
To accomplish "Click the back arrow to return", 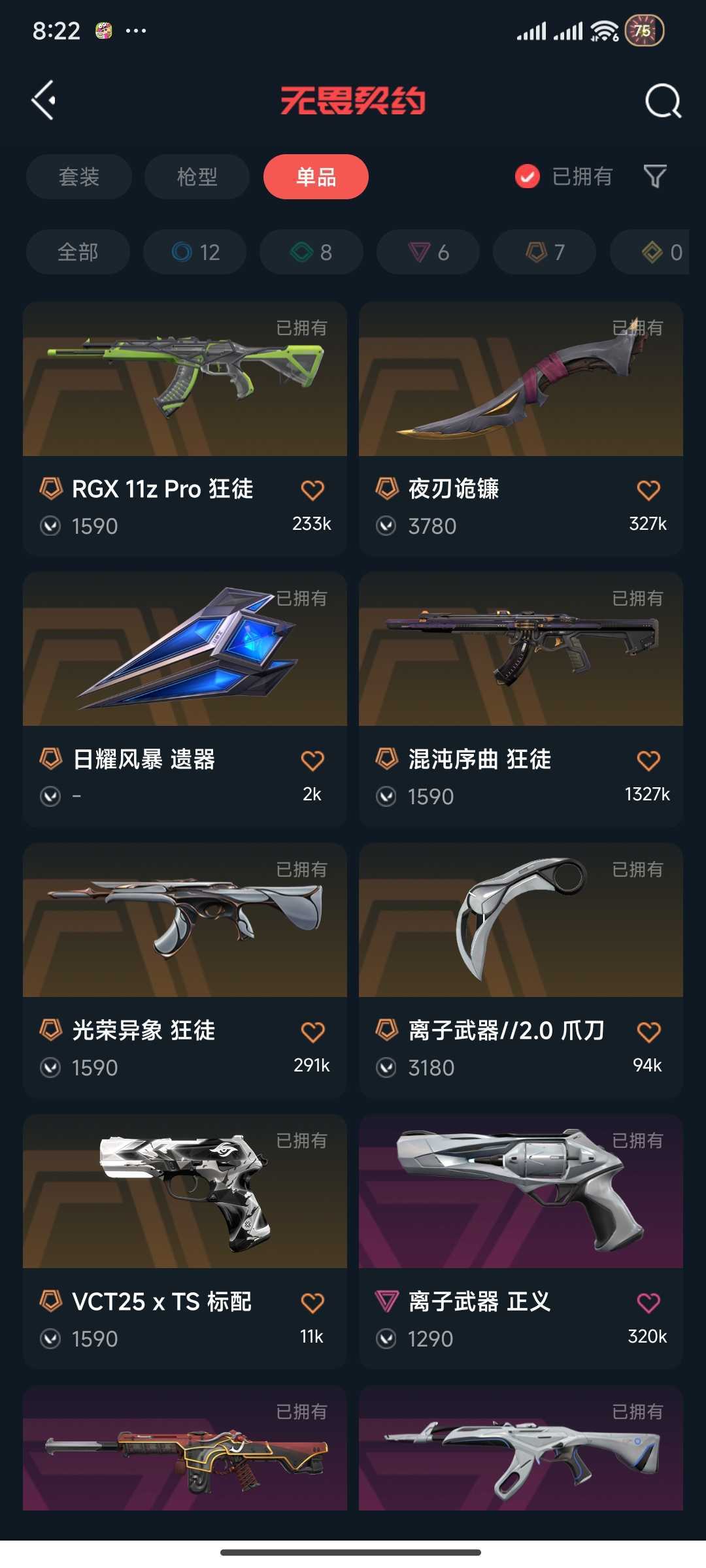I will pyautogui.click(x=44, y=99).
